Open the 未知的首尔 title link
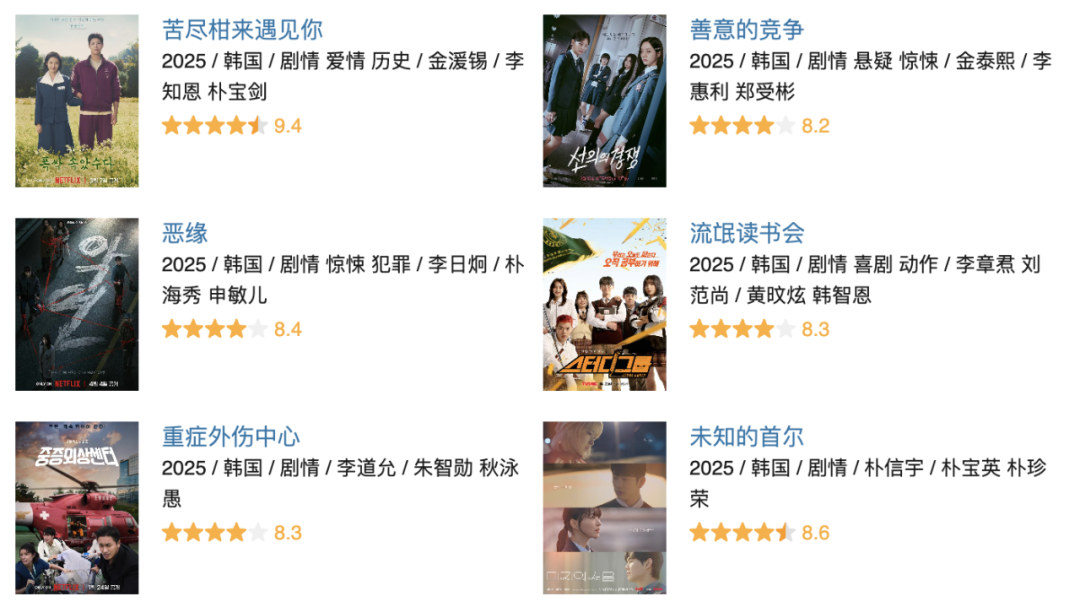Viewport: 1080px width, 607px height. 747,437
